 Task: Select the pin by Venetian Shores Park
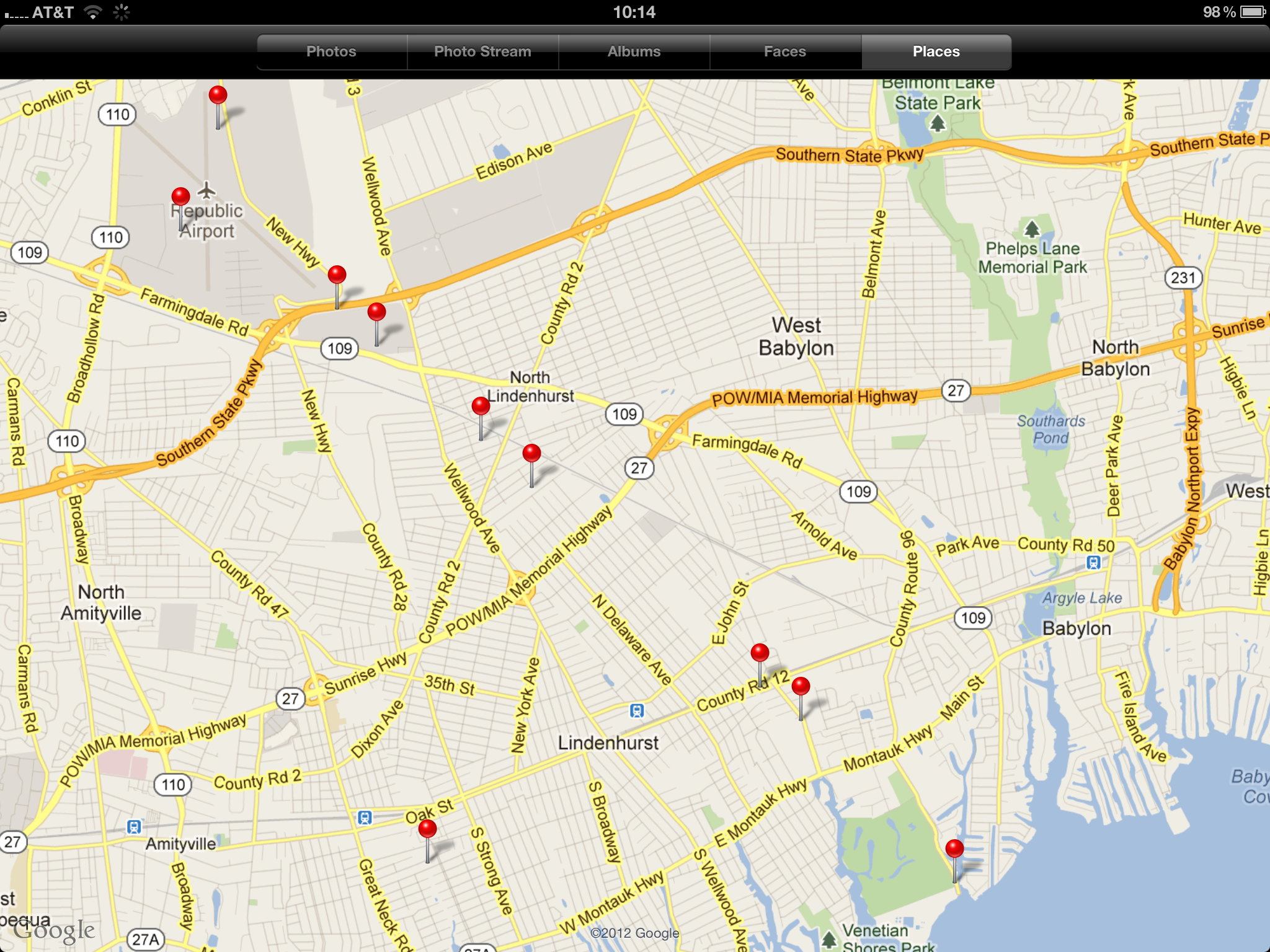(954, 848)
